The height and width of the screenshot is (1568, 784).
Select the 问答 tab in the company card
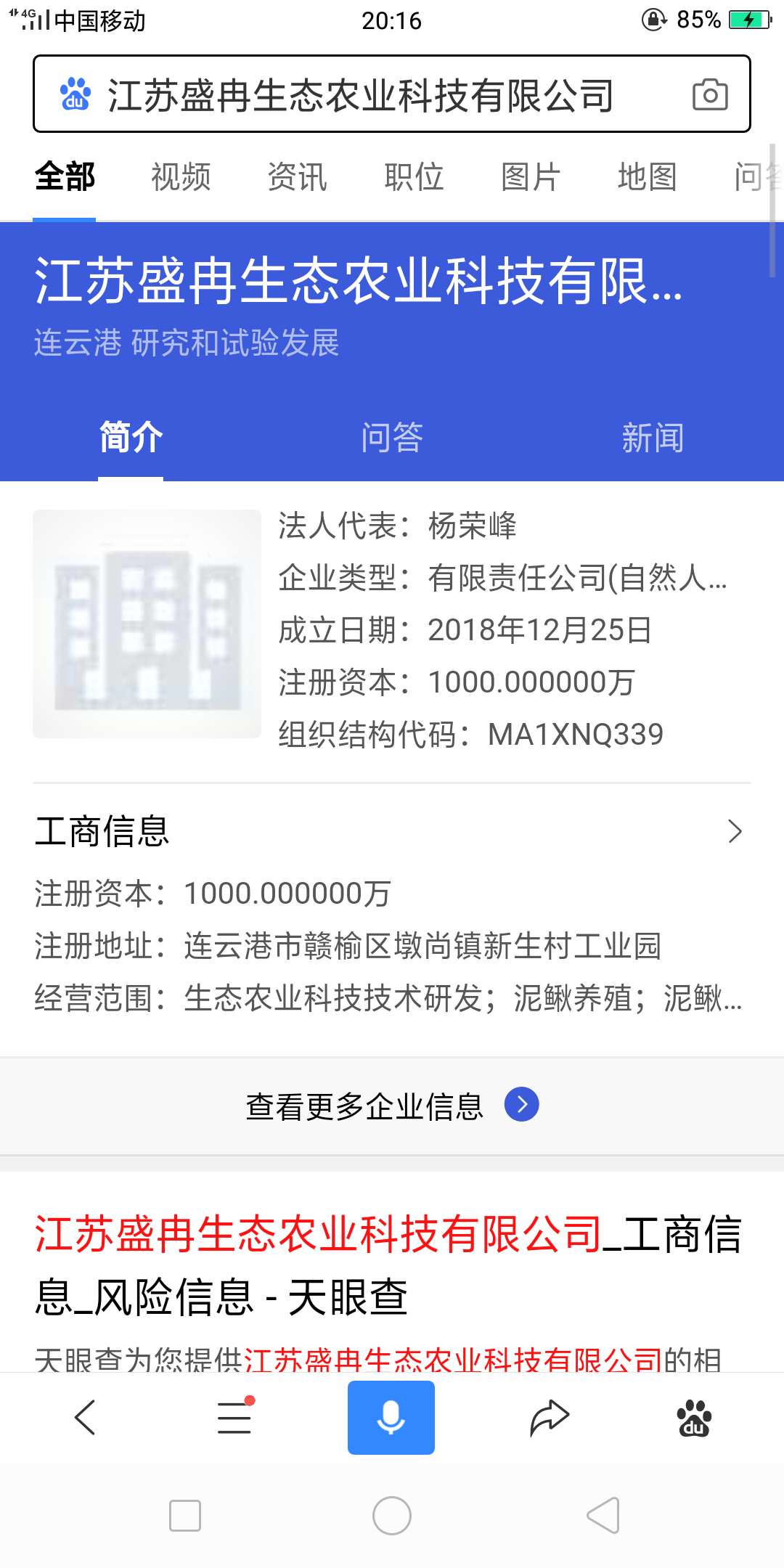pos(392,438)
